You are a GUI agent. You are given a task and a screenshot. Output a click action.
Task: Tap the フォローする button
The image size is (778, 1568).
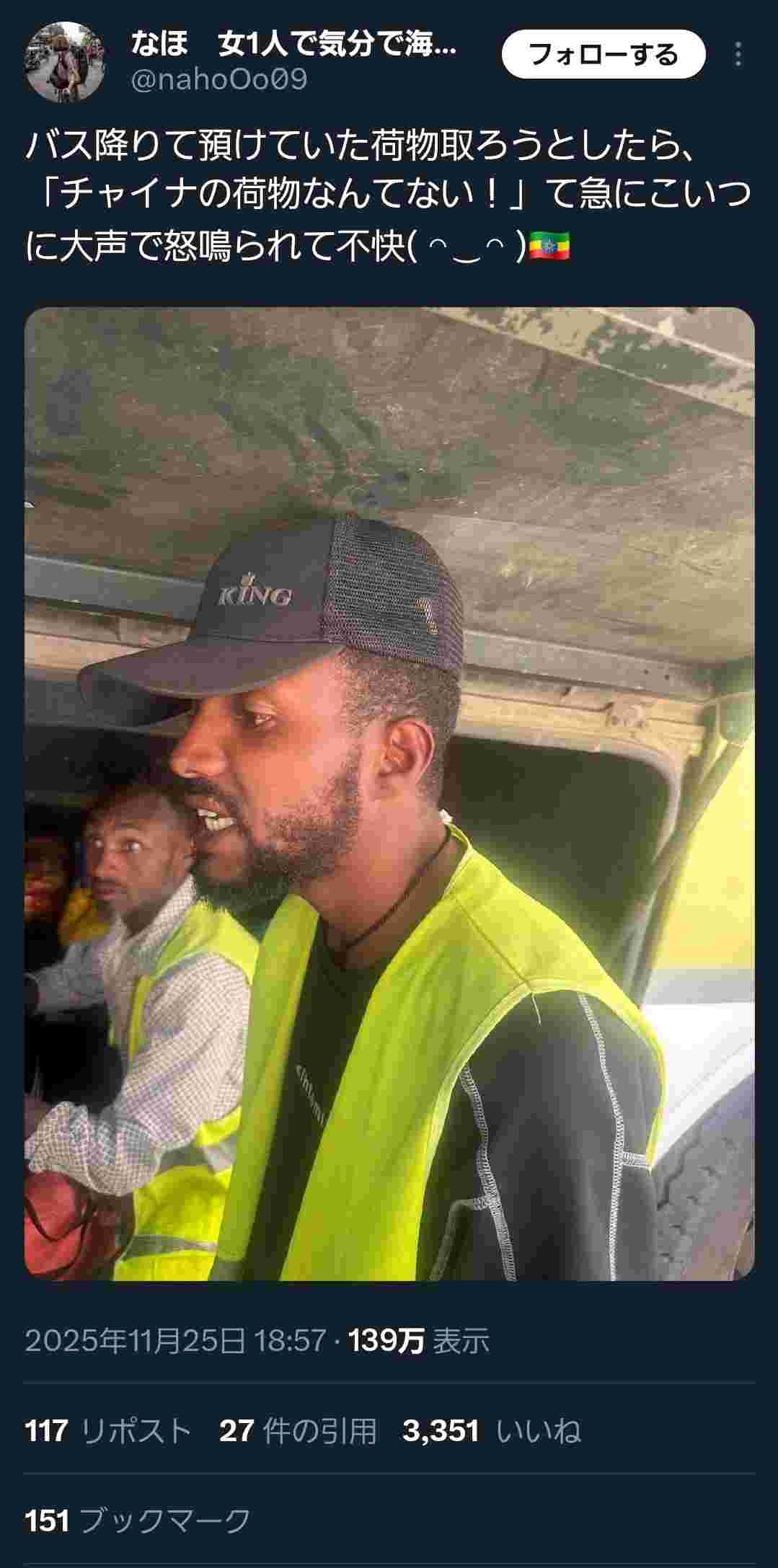(603, 54)
